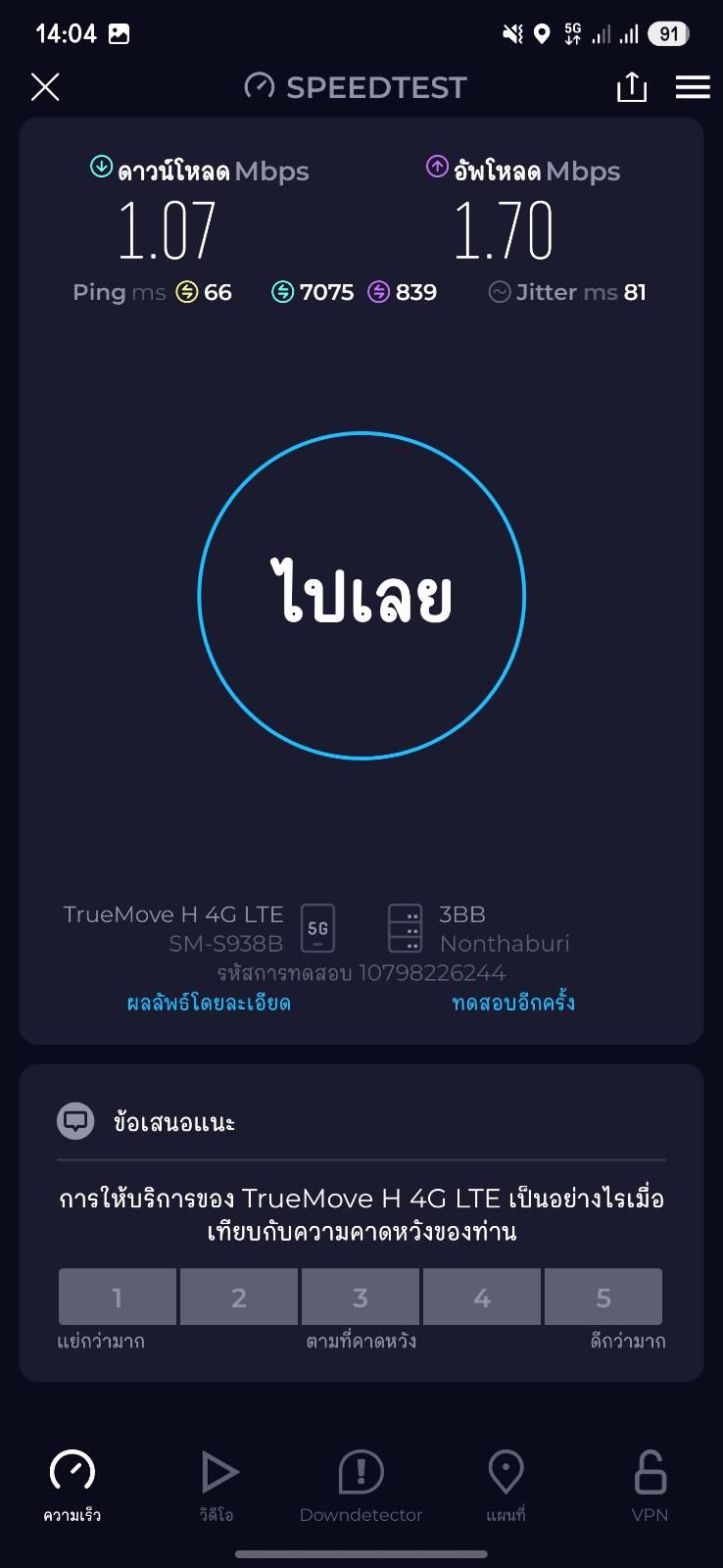The height and width of the screenshot is (1568, 723).
Task: Open ผลลัพธ์โดยละเอียด detailed results
Action: pos(209,1003)
